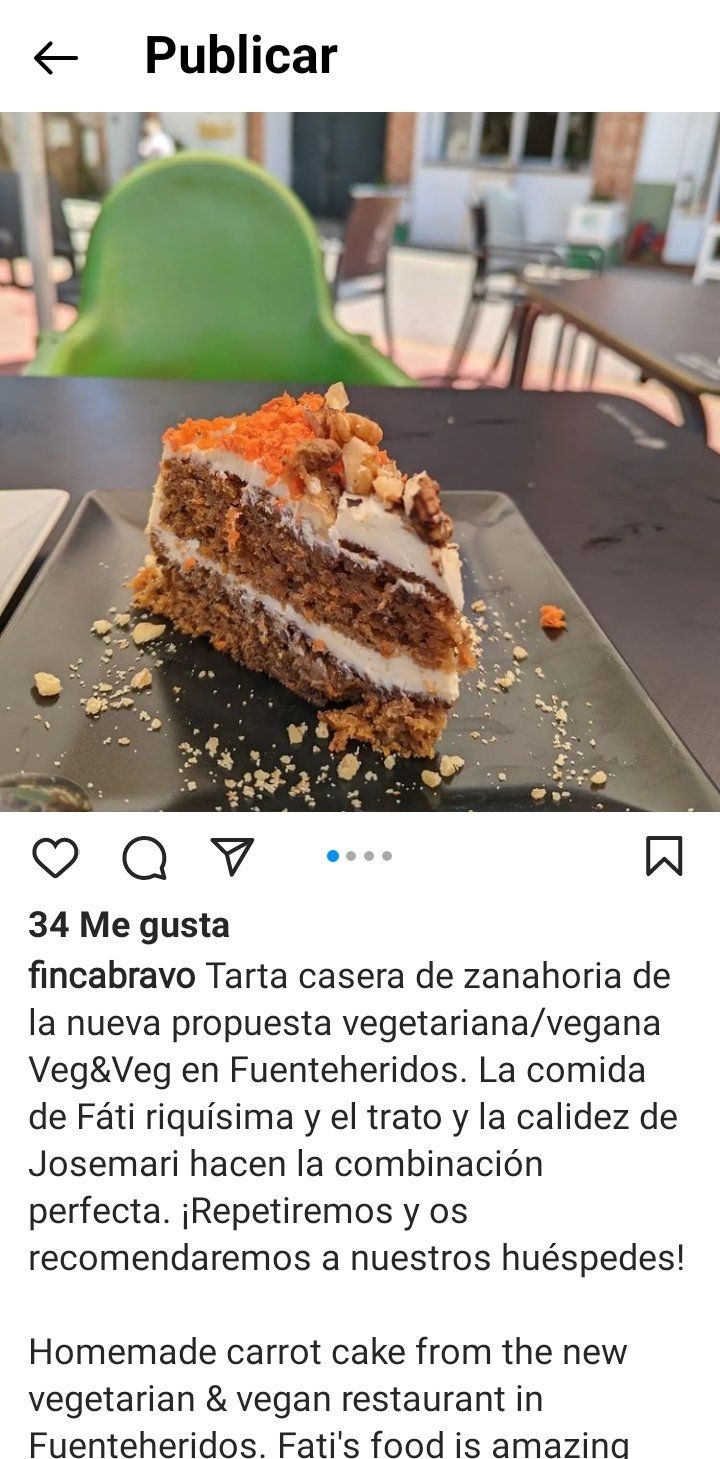Screen dimensions: 720x1459
Task: Share the post via the paper plane icon
Action: point(232,857)
